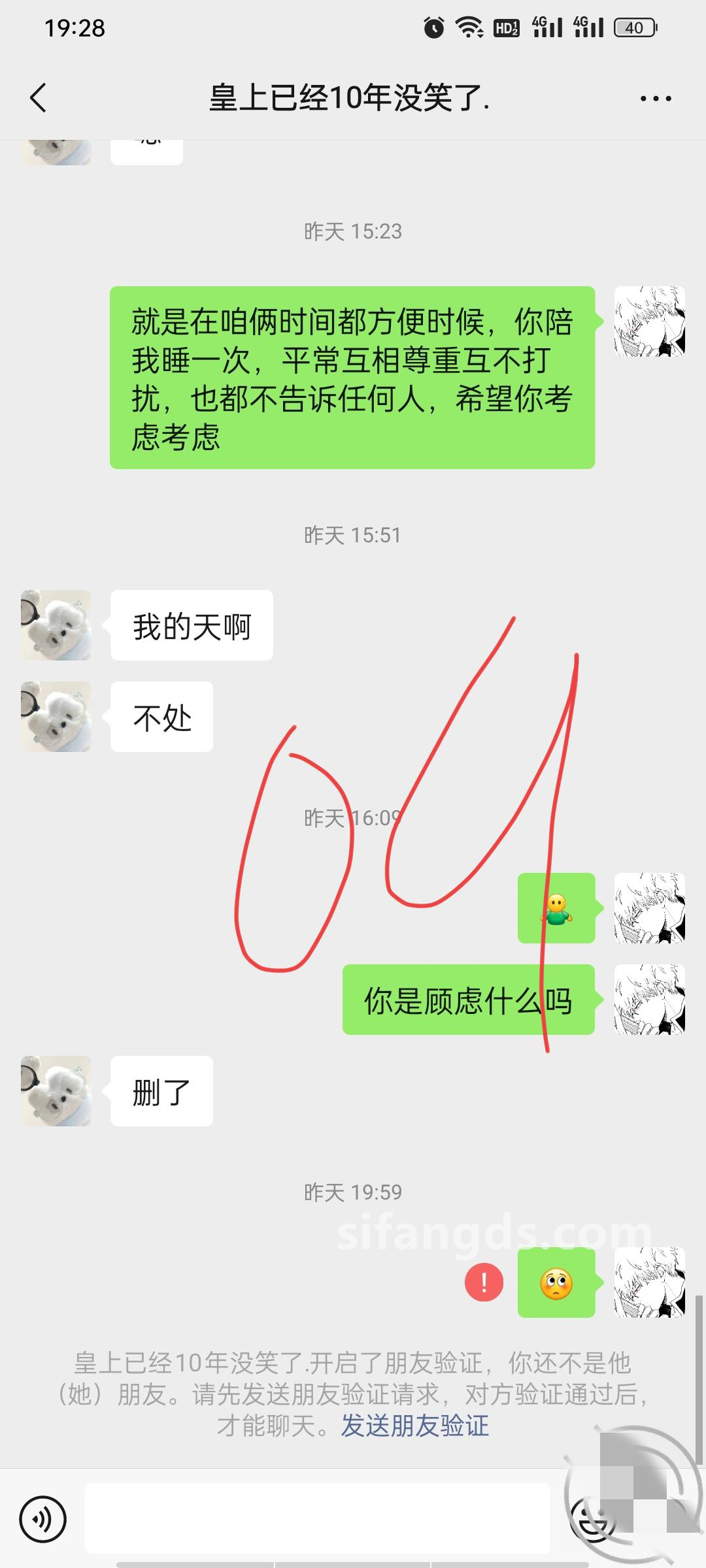Open the three-dot chat menu
The height and width of the screenshot is (1568, 706).
tap(655, 99)
